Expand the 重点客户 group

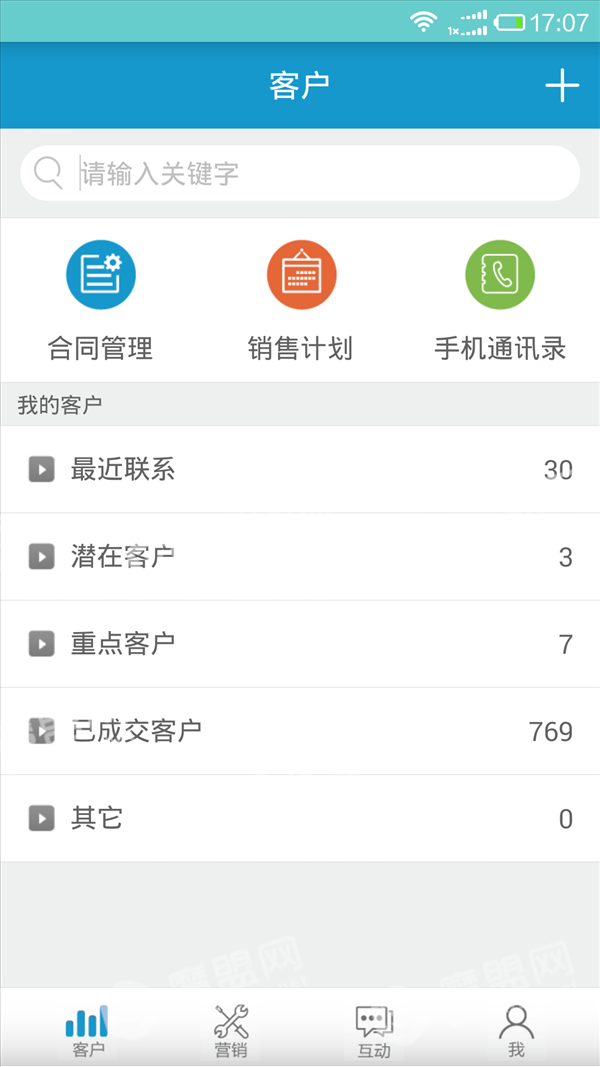tap(300, 644)
